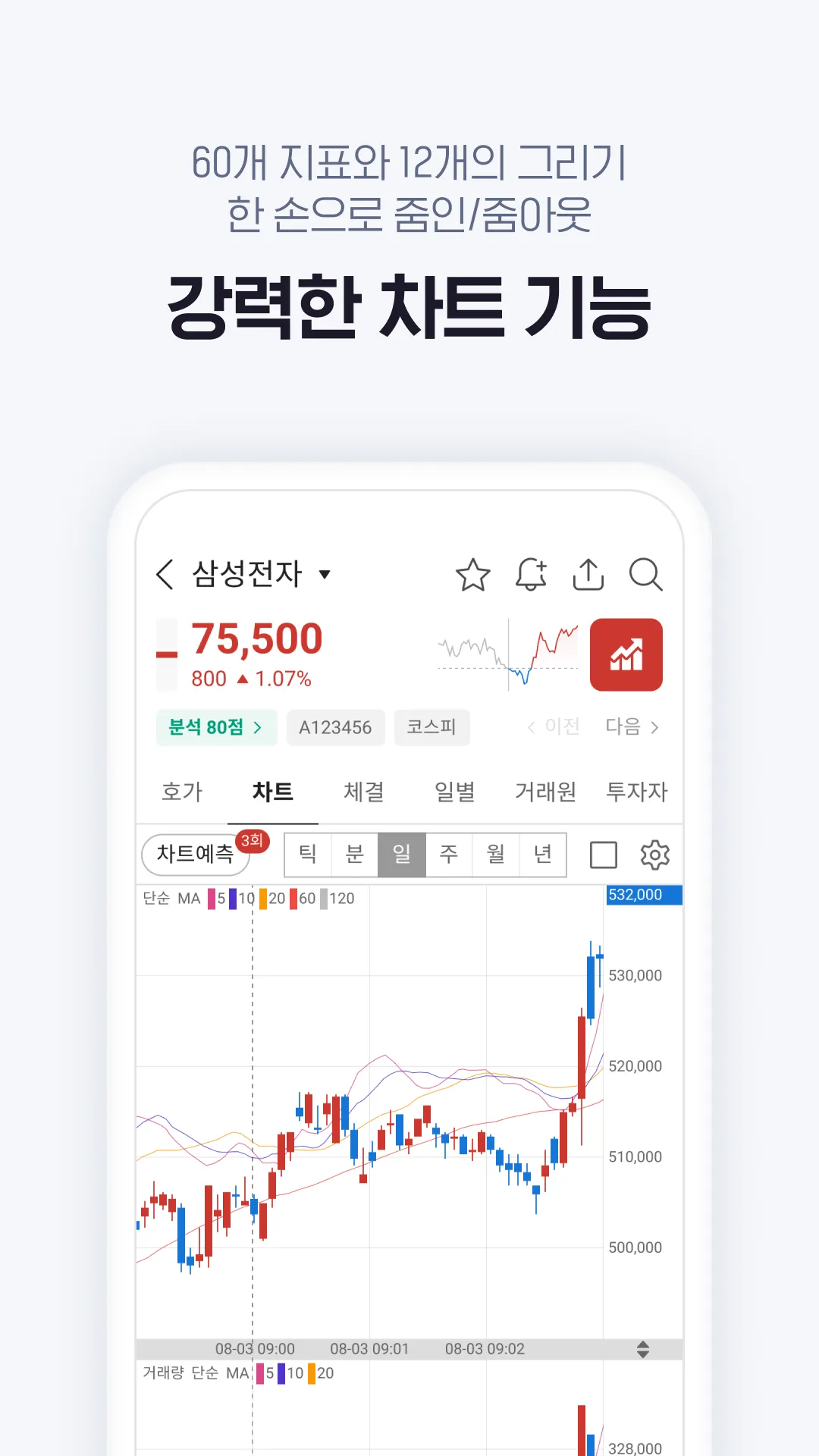Set a price alert using the bell icon
The image size is (819, 1456).
pos(531,575)
